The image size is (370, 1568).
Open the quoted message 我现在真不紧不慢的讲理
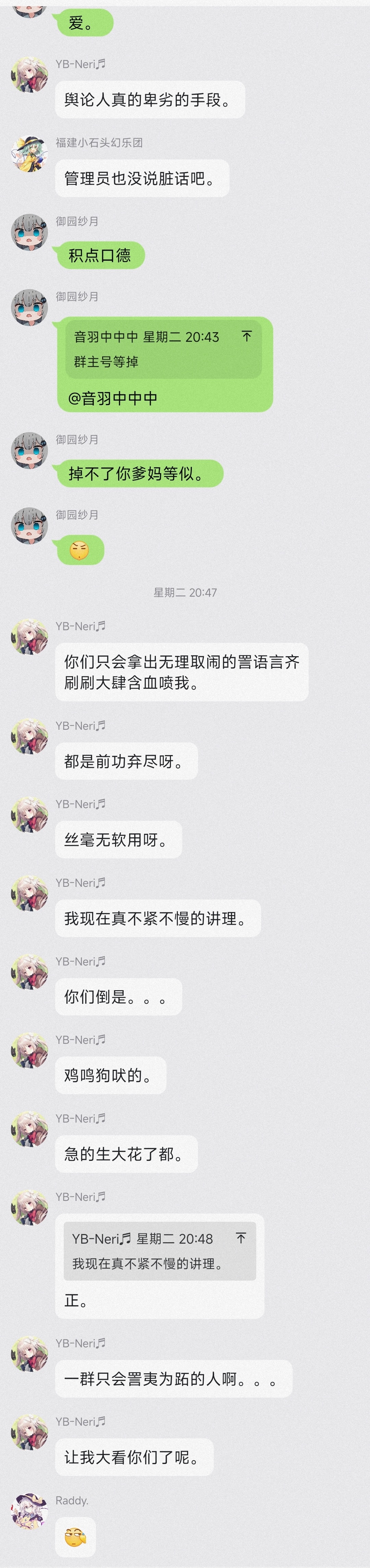coord(147,1264)
